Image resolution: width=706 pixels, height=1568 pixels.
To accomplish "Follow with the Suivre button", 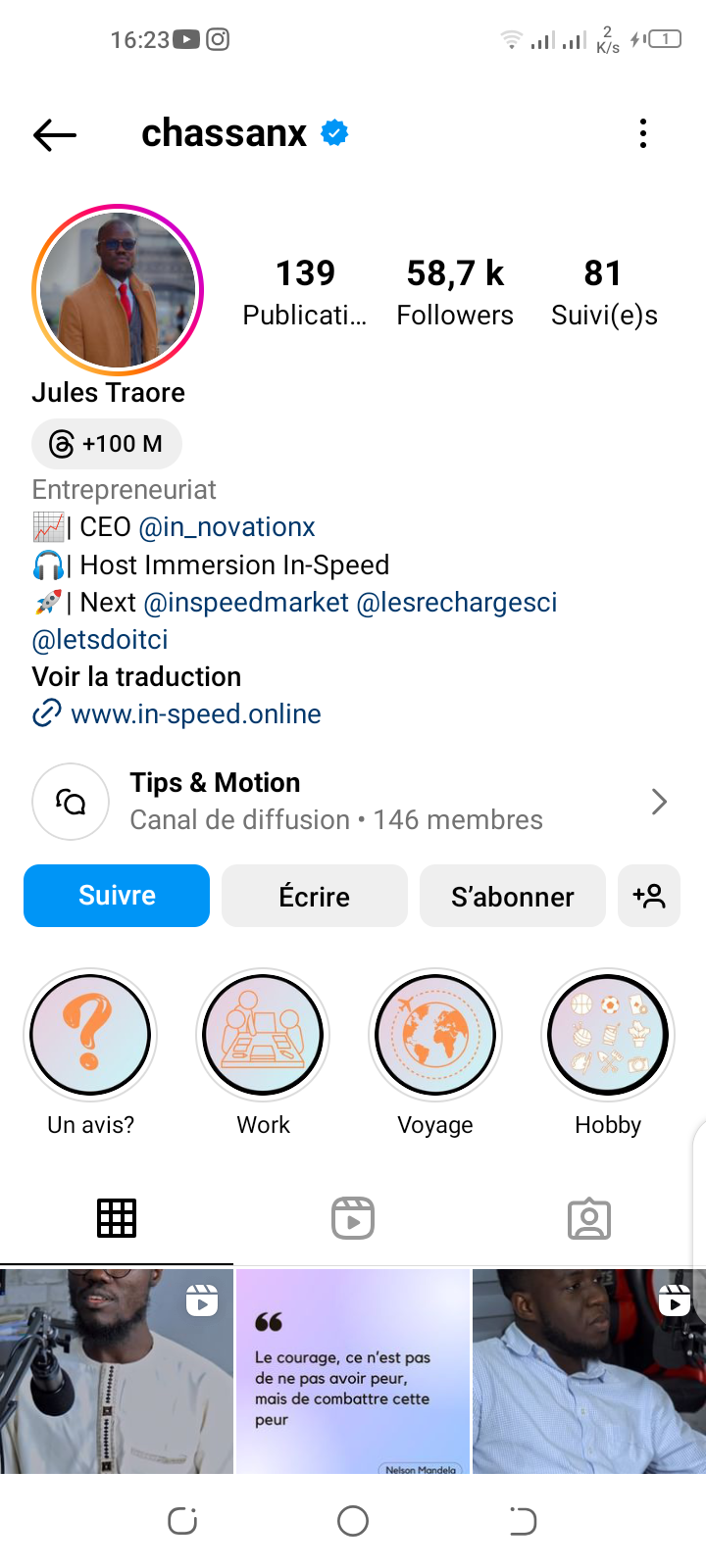I will [x=117, y=896].
